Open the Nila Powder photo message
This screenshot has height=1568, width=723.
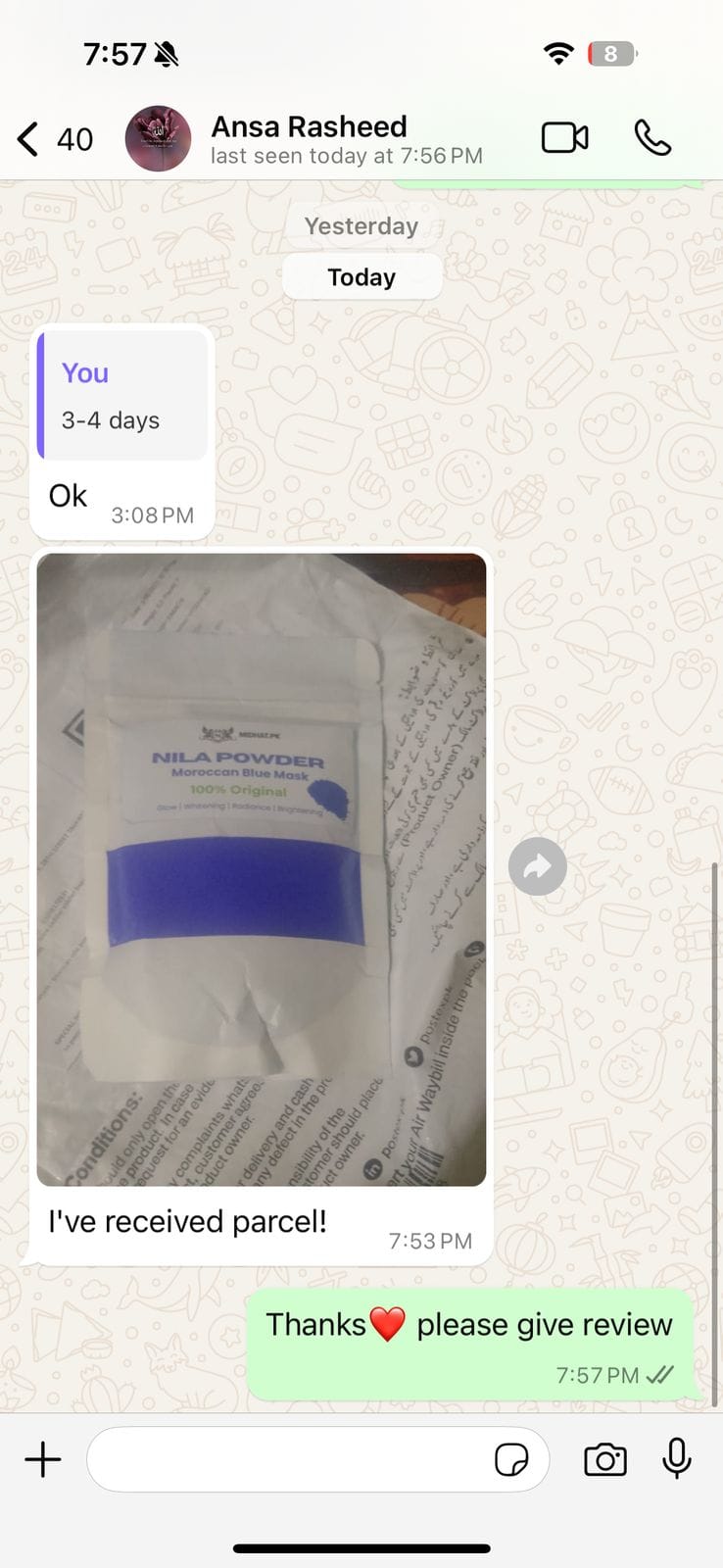point(262,869)
